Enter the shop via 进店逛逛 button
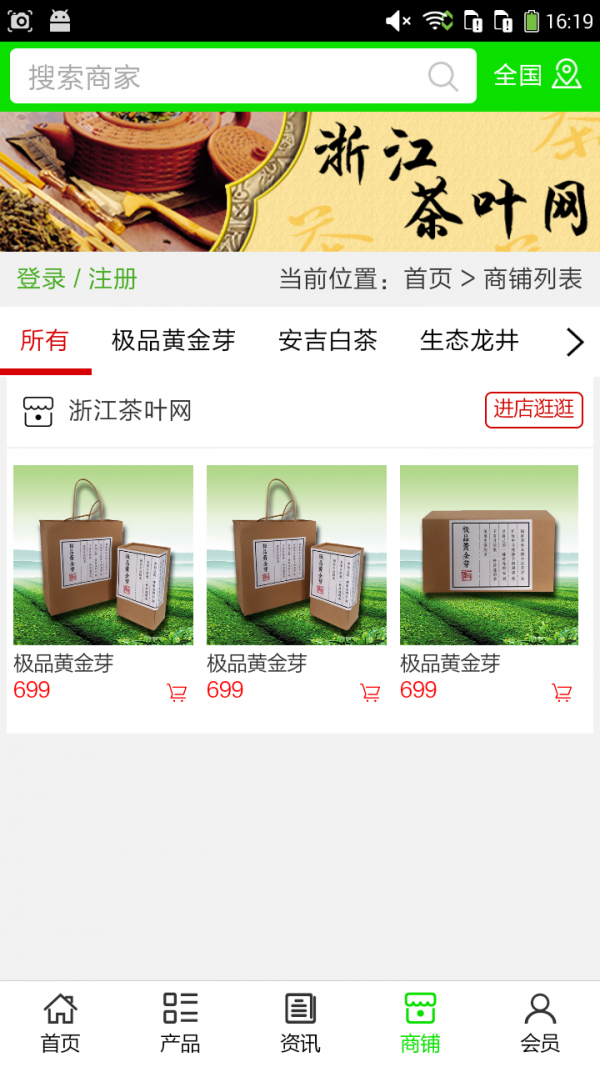 point(534,409)
